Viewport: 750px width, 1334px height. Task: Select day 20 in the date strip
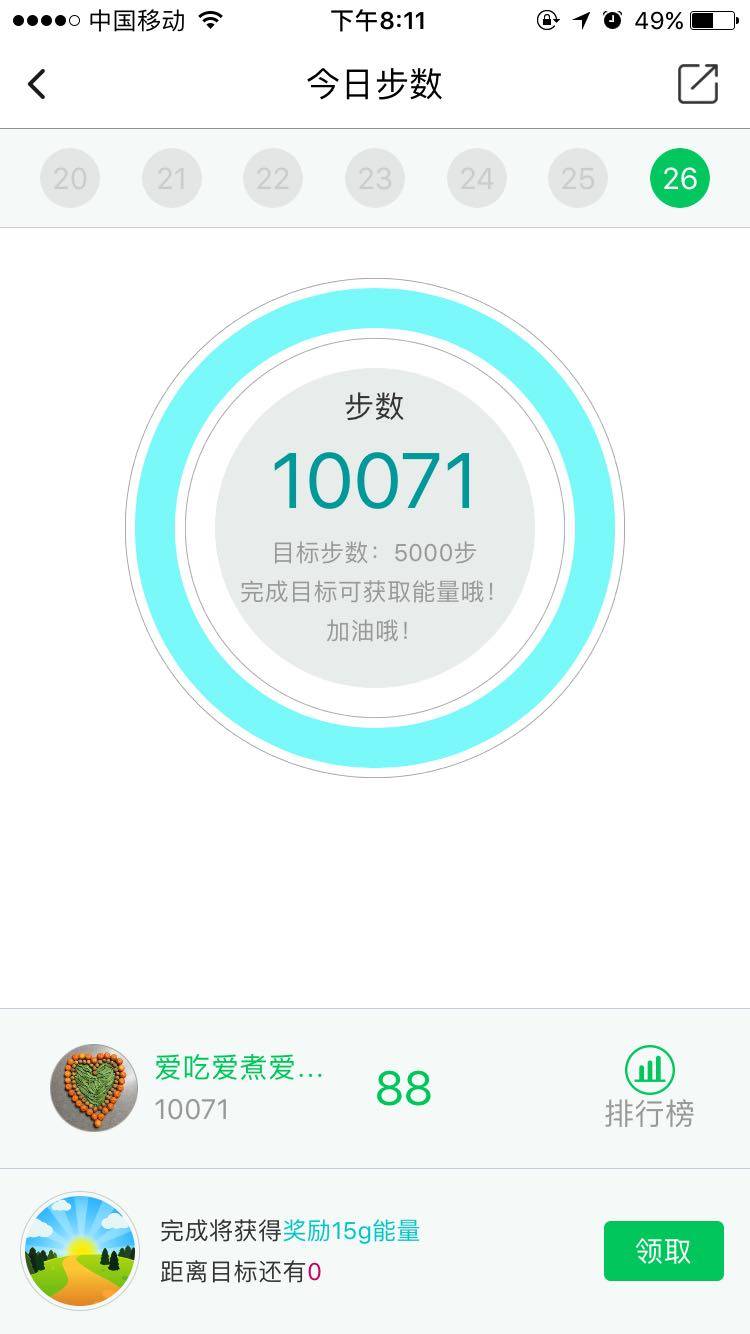tap(70, 179)
